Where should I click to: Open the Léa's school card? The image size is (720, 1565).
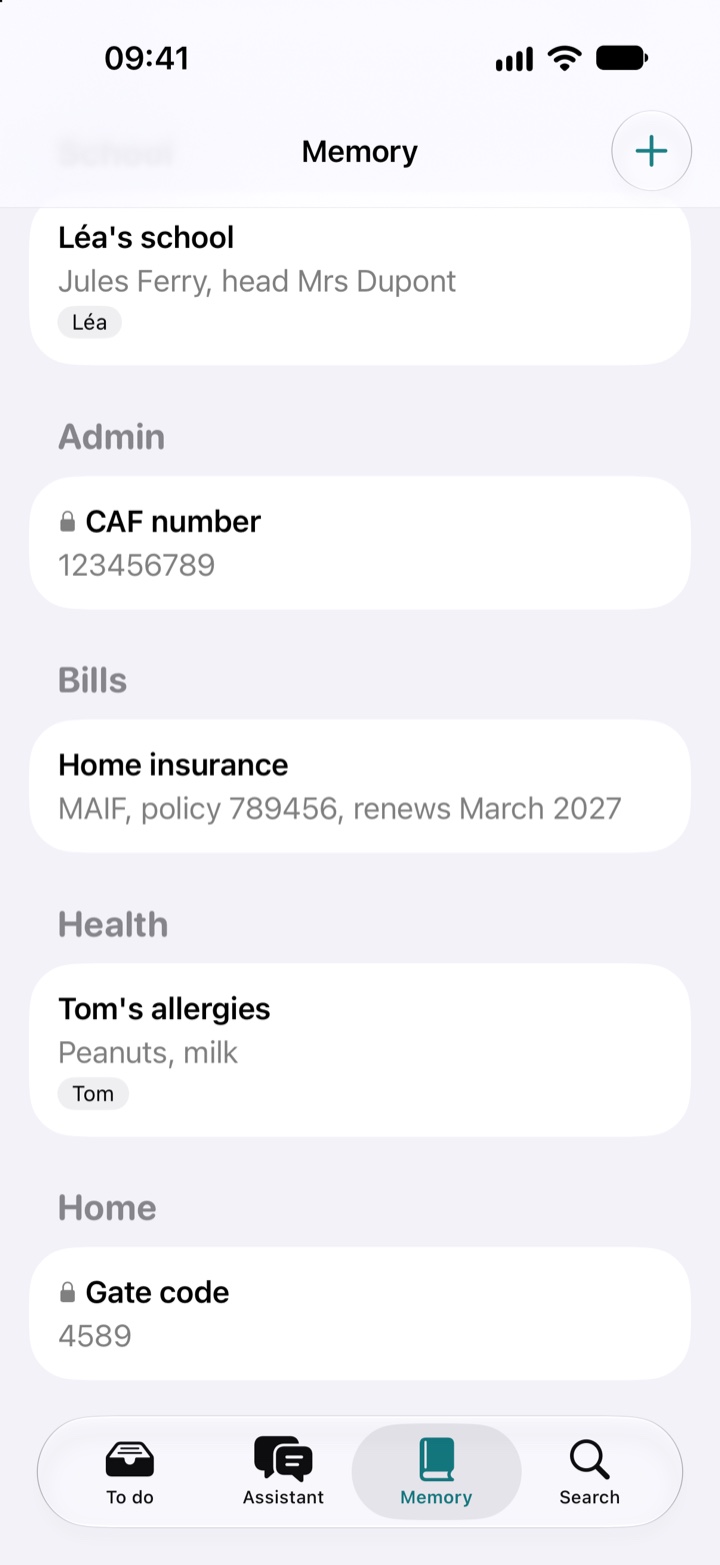point(360,286)
